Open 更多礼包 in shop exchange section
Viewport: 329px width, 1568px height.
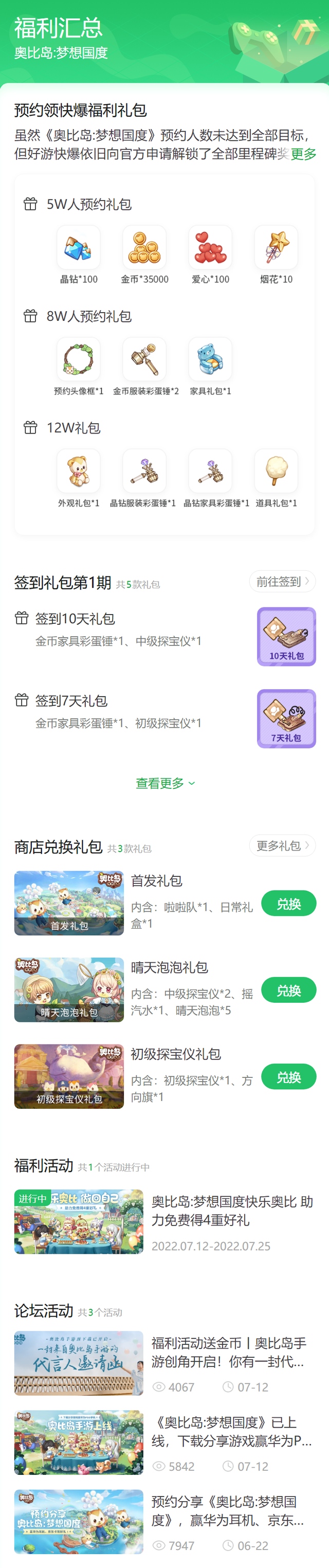[282, 845]
